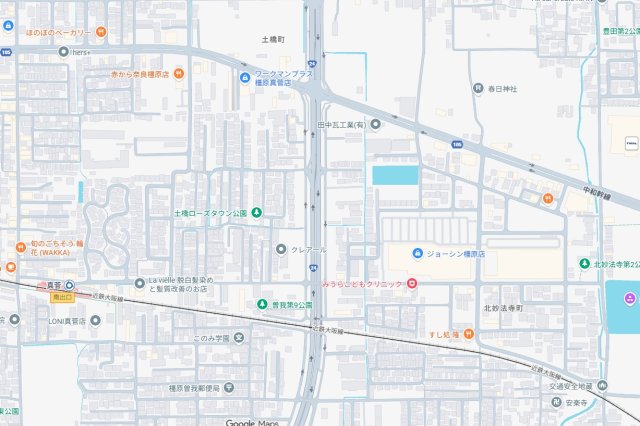Viewport: 640px width, 426px height.
Task: Open La vieille hair salon marker
Action: coord(139,281)
